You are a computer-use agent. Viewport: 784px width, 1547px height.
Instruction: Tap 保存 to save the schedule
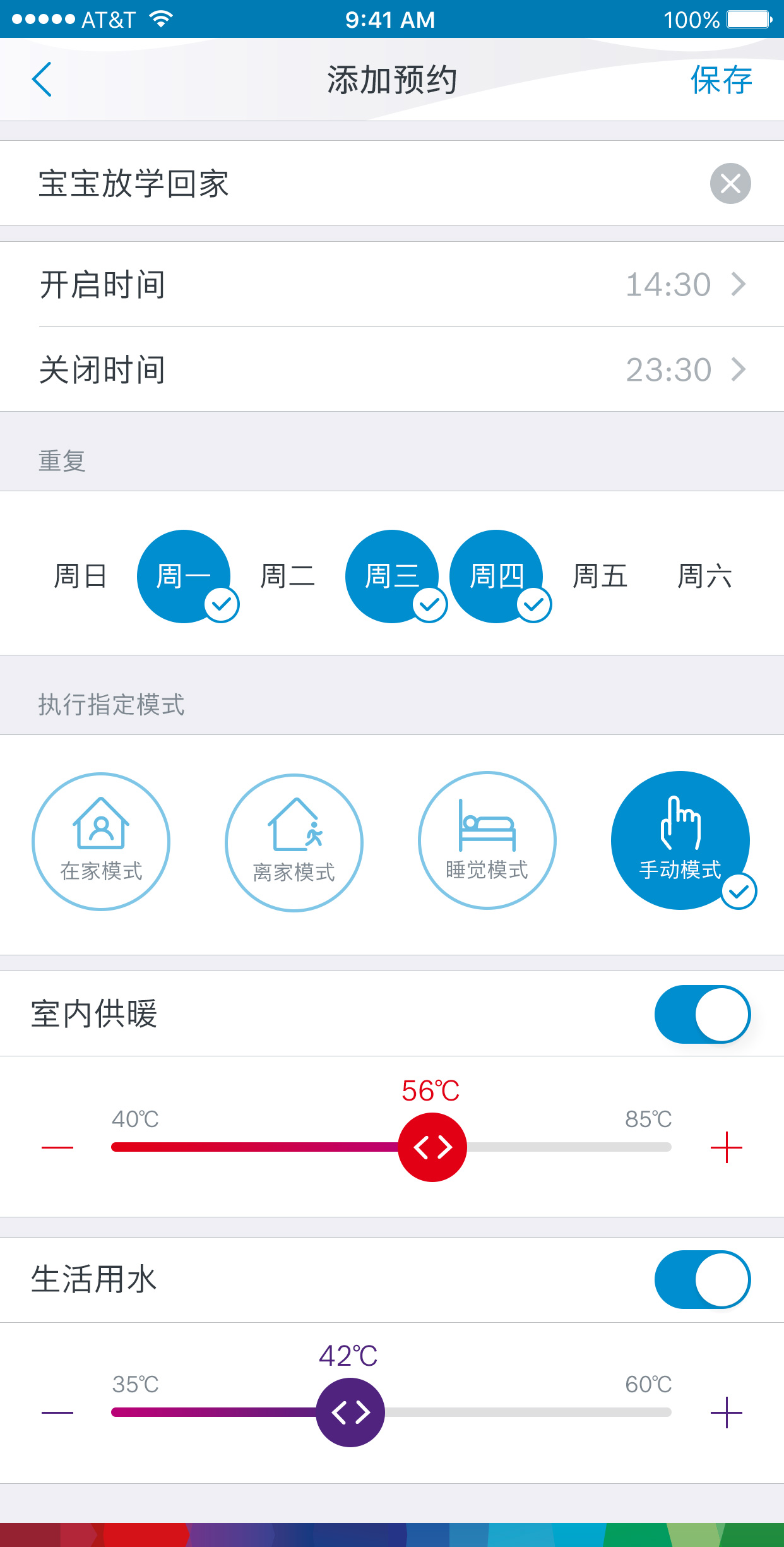tap(721, 80)
